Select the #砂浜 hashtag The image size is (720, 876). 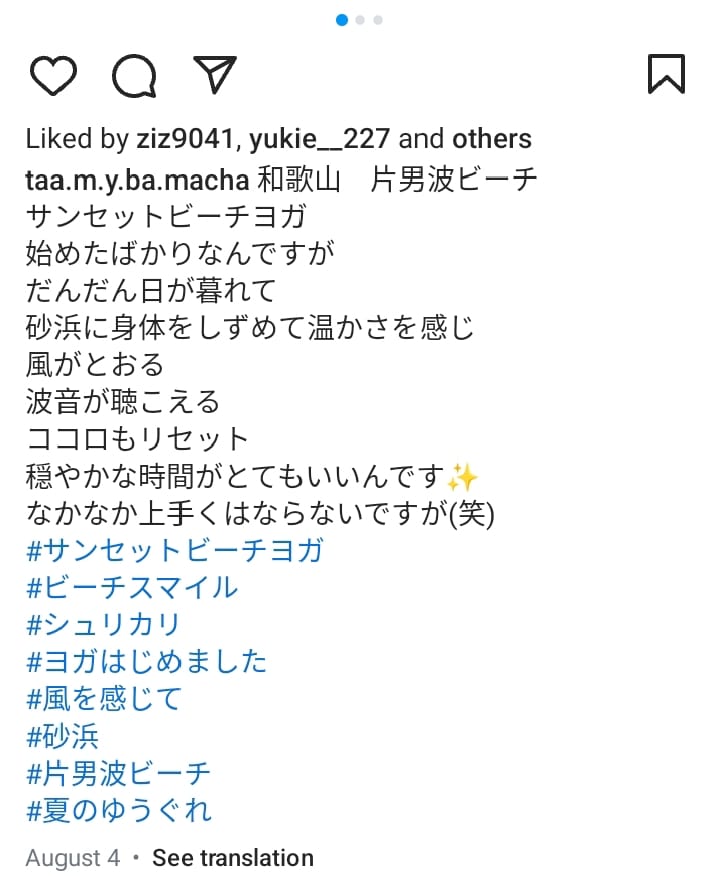(62, 735)
